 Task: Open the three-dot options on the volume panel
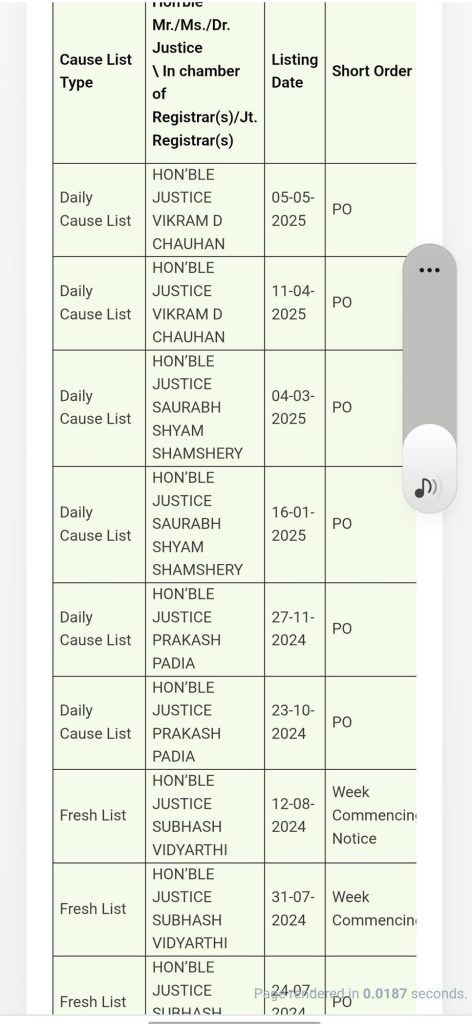429,270
